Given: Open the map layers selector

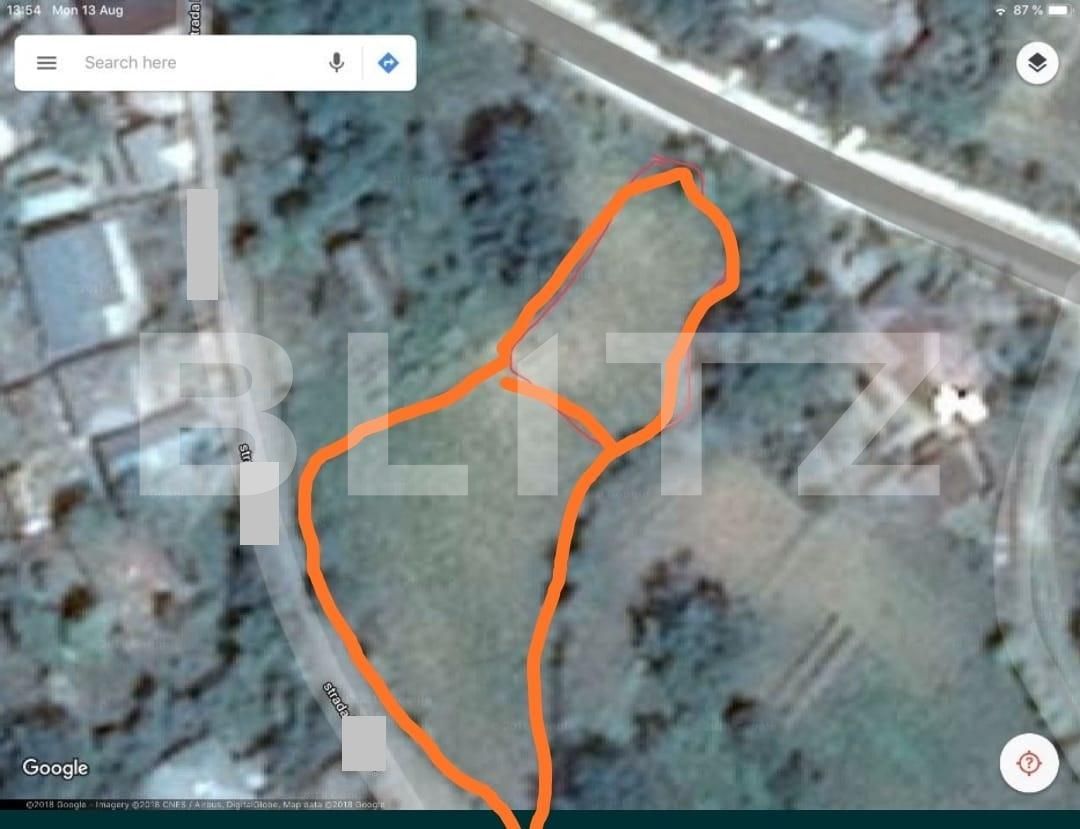Looking at the screenshot, I should click(1037, 64).
